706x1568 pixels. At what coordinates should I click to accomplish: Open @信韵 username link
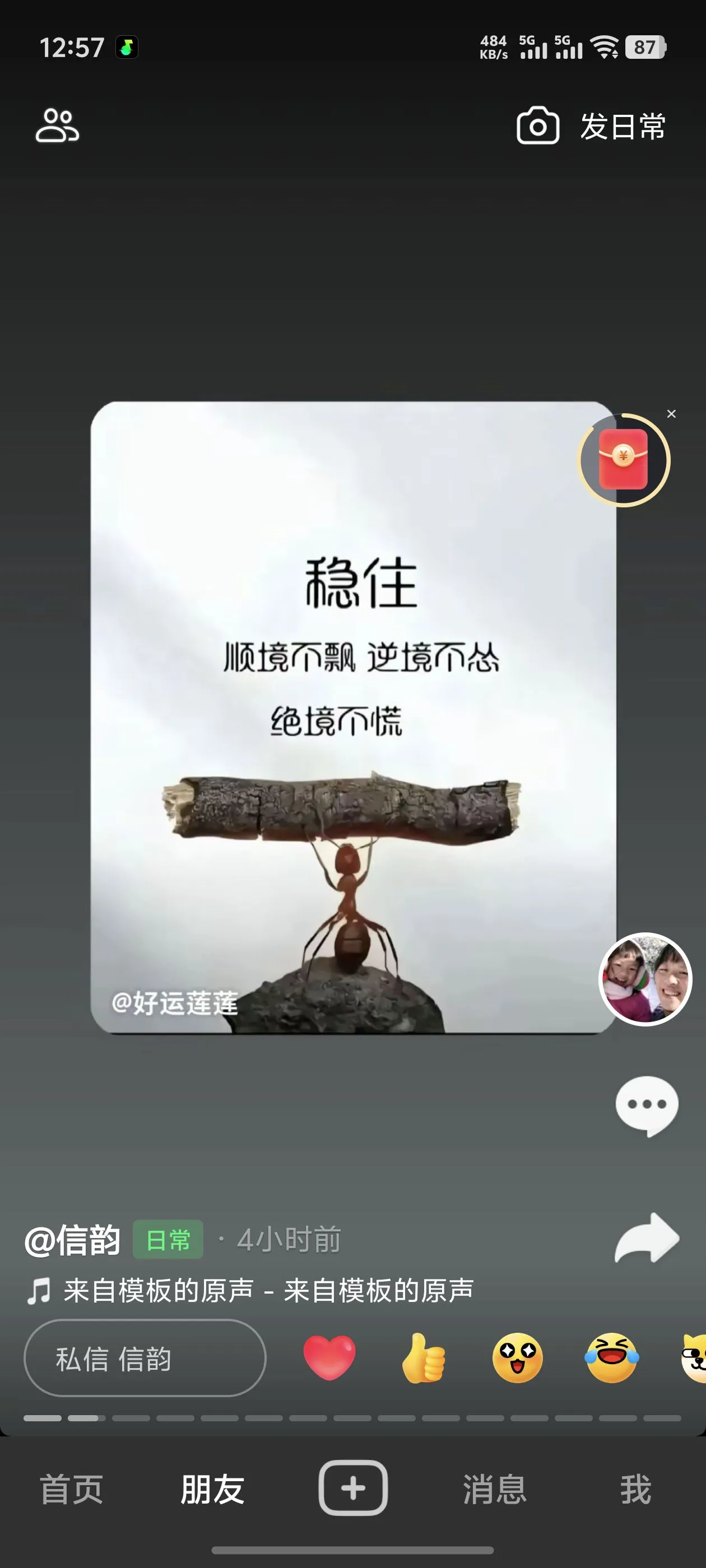(x=72, y=1240)
